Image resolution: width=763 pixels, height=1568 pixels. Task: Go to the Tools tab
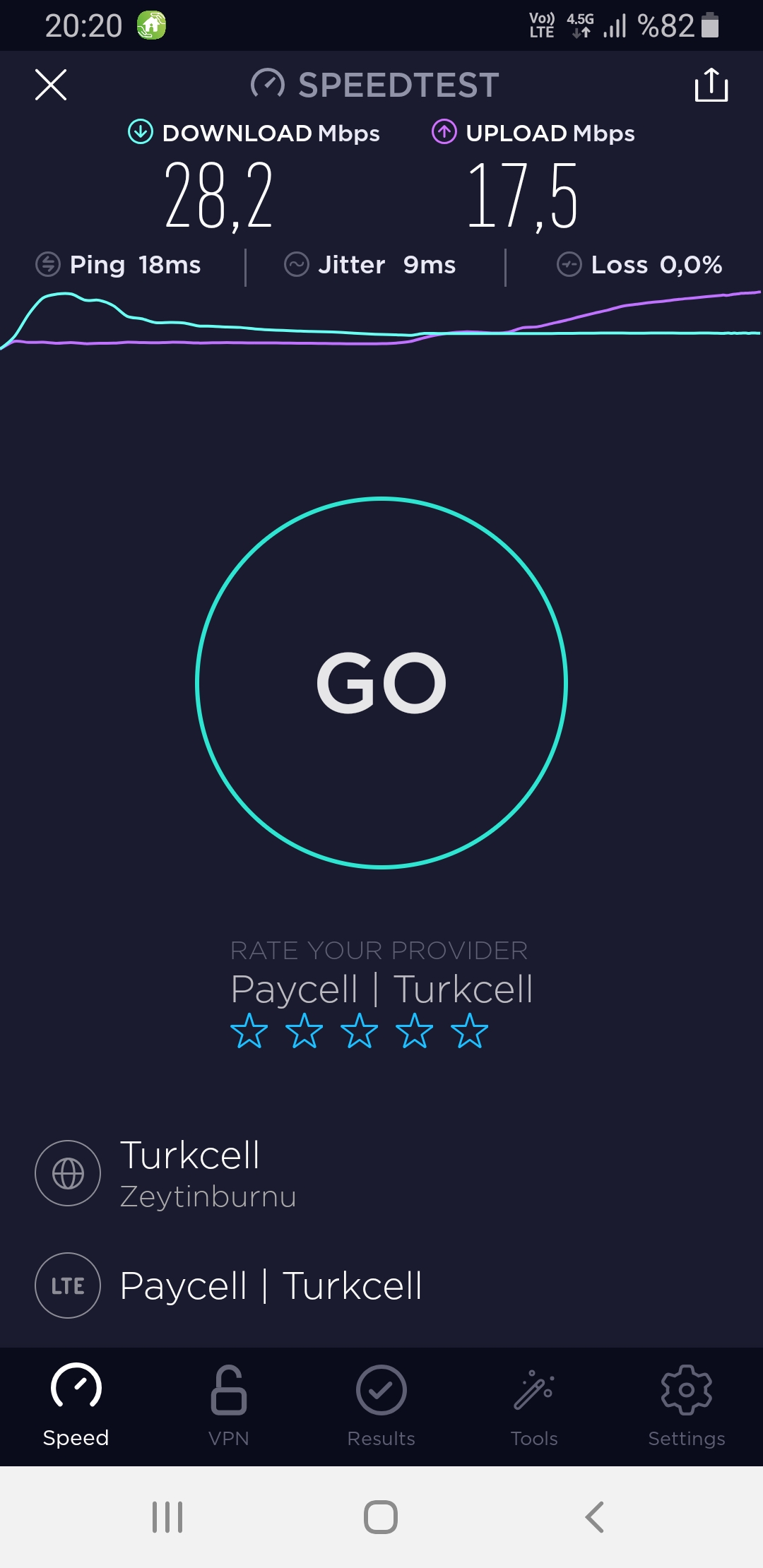(534, 1406)
